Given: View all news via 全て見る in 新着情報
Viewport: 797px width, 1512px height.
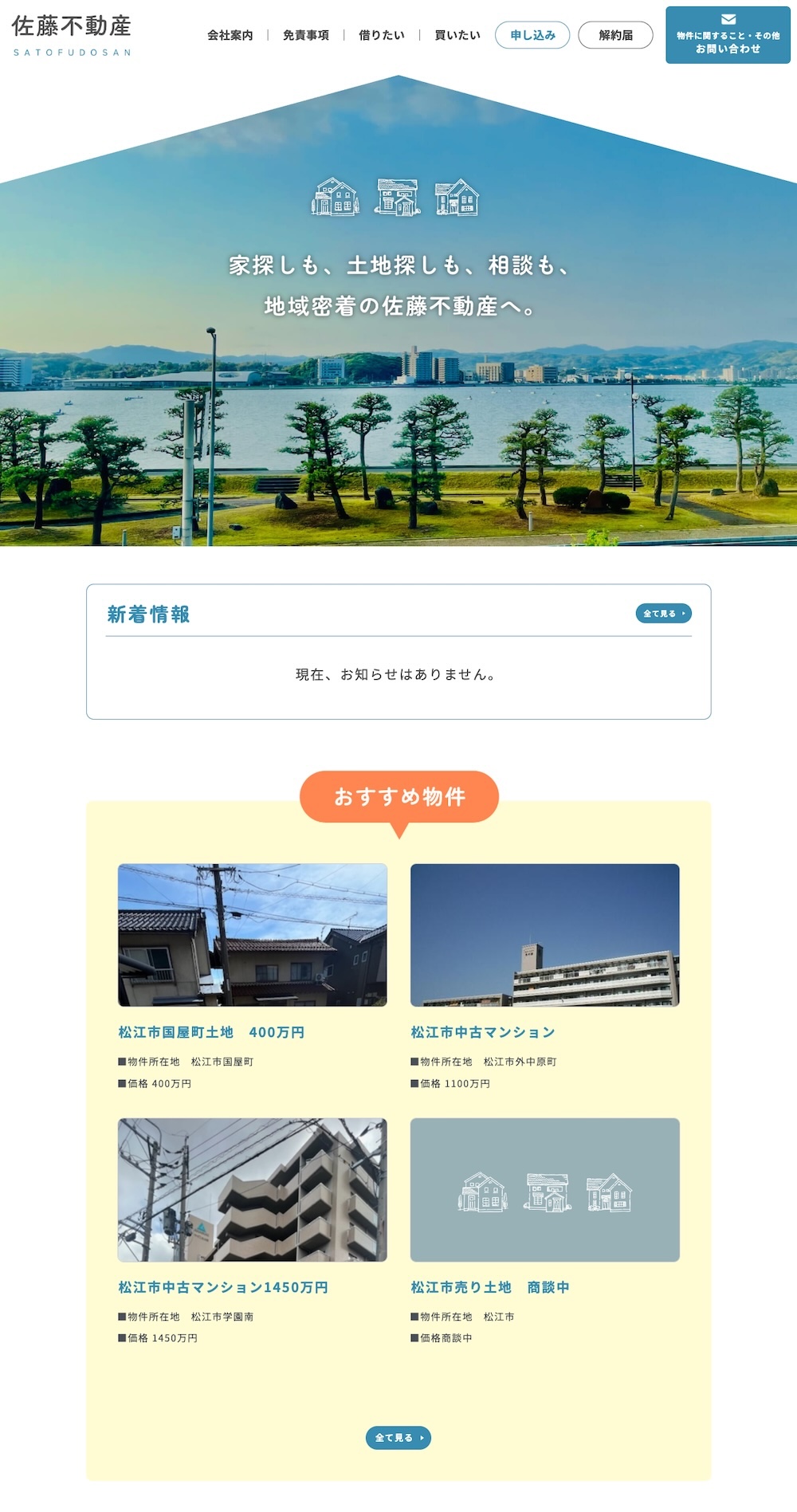Looking at the screenshot, I should point(663,613).
